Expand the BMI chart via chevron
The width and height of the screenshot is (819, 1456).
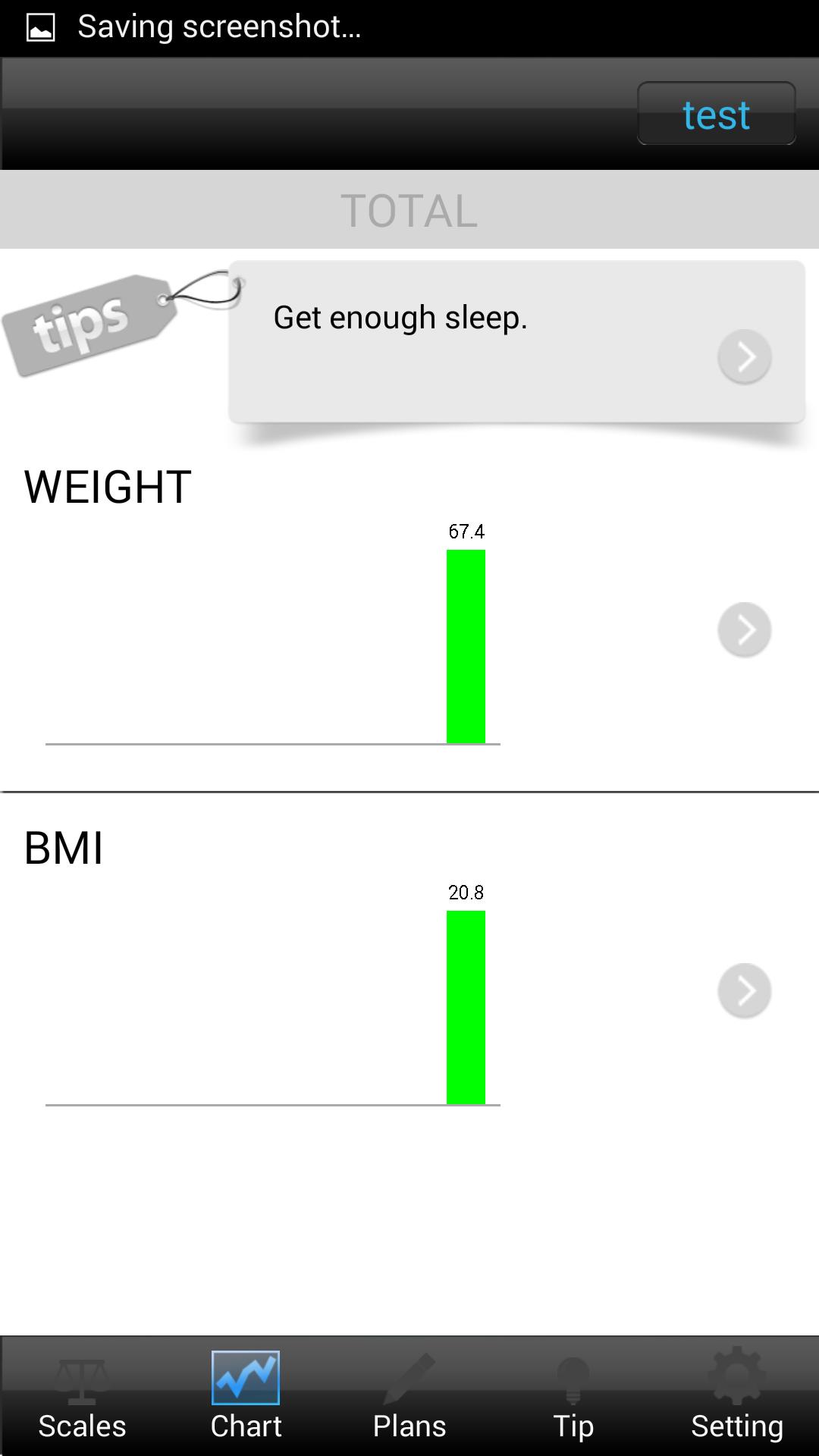click(x=743, y=990)
